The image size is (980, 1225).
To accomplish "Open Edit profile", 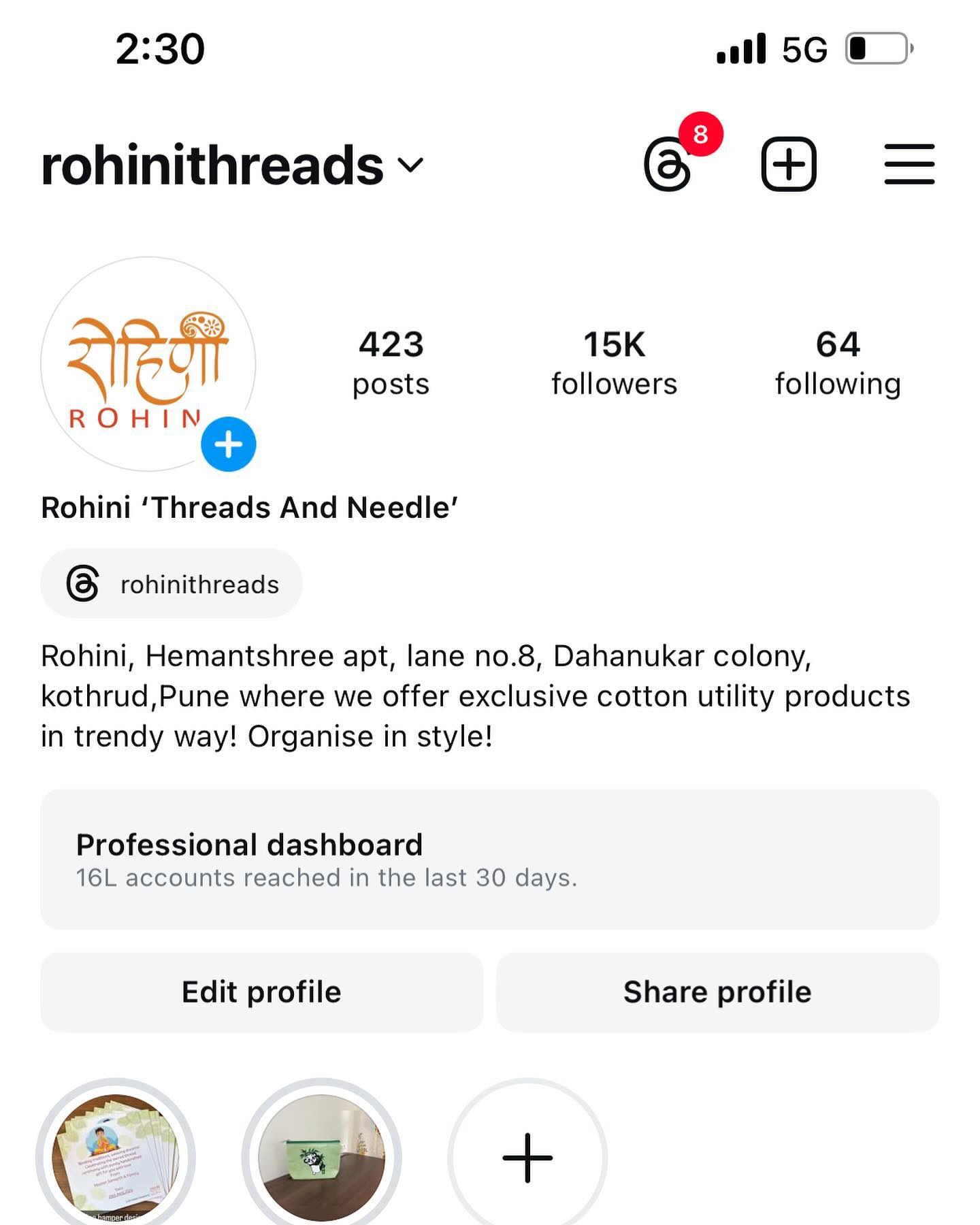I will tap(260, 992).
